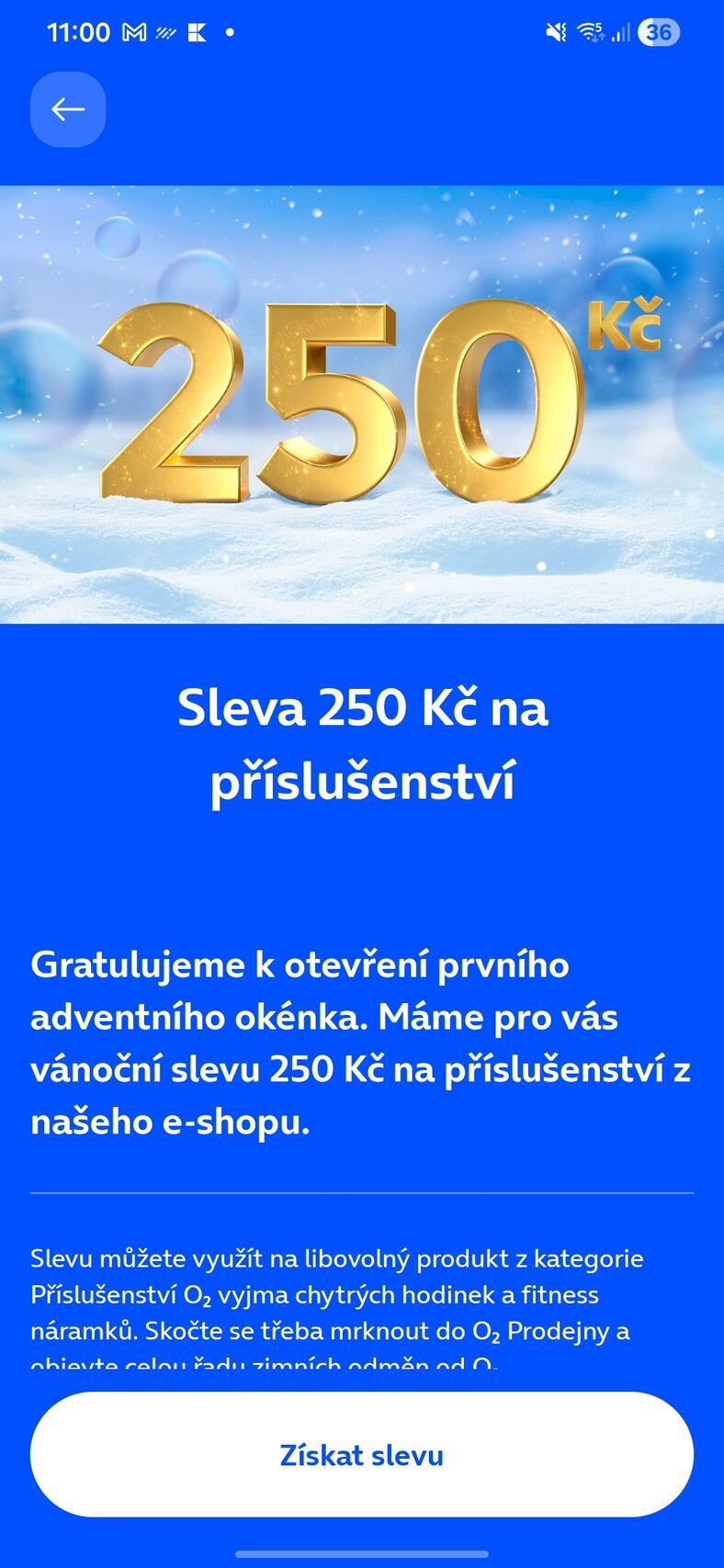724x1568 pixels.
Task: Tap the back arrow button
Action: tap(67, 109)
